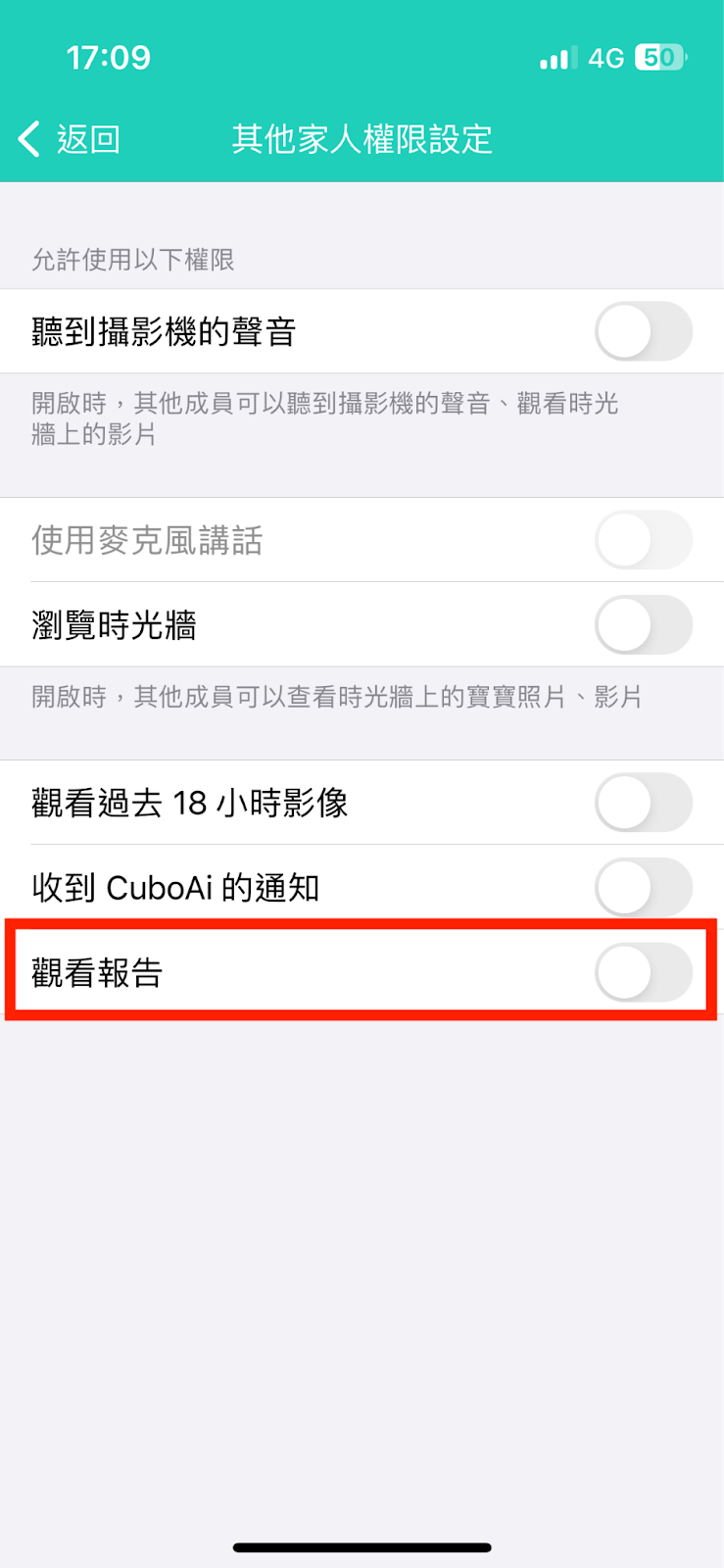Toggle the 使用麥克風講話 switch
This screenshot has height=1568, width=724.
[x=643, y=540]
